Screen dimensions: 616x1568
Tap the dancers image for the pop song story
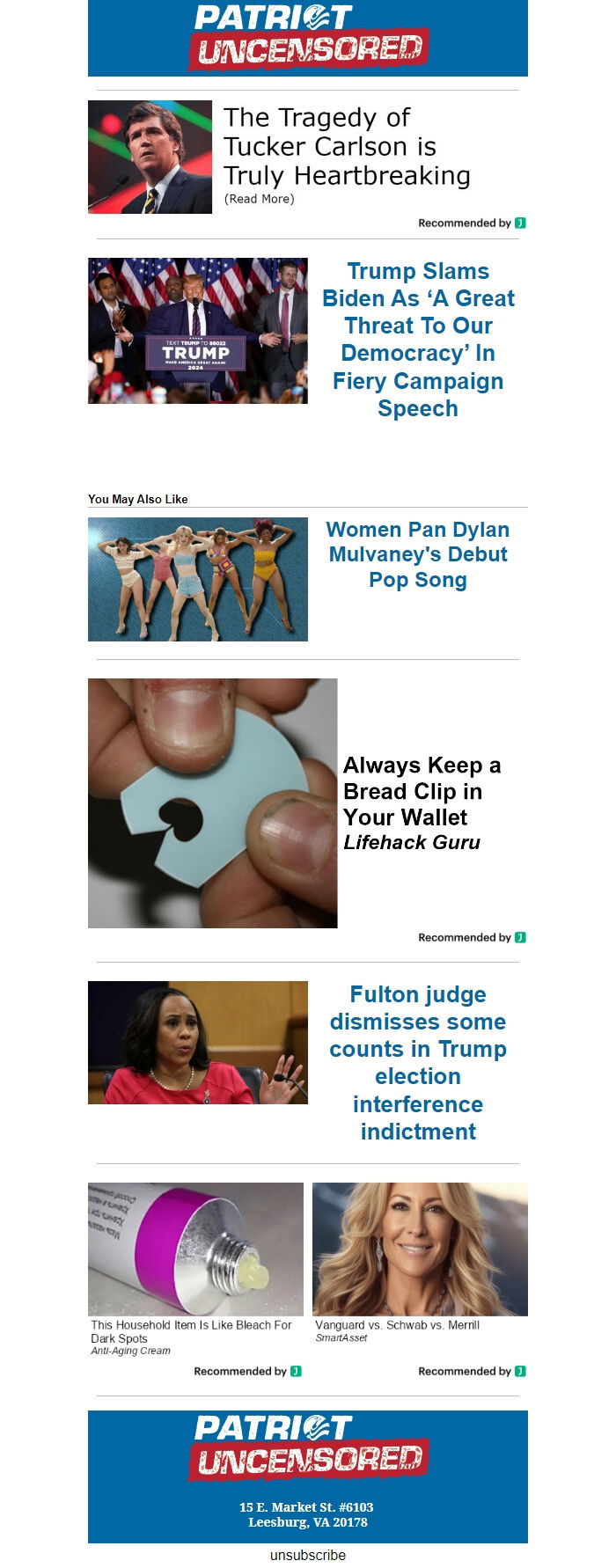click(198, 579)
